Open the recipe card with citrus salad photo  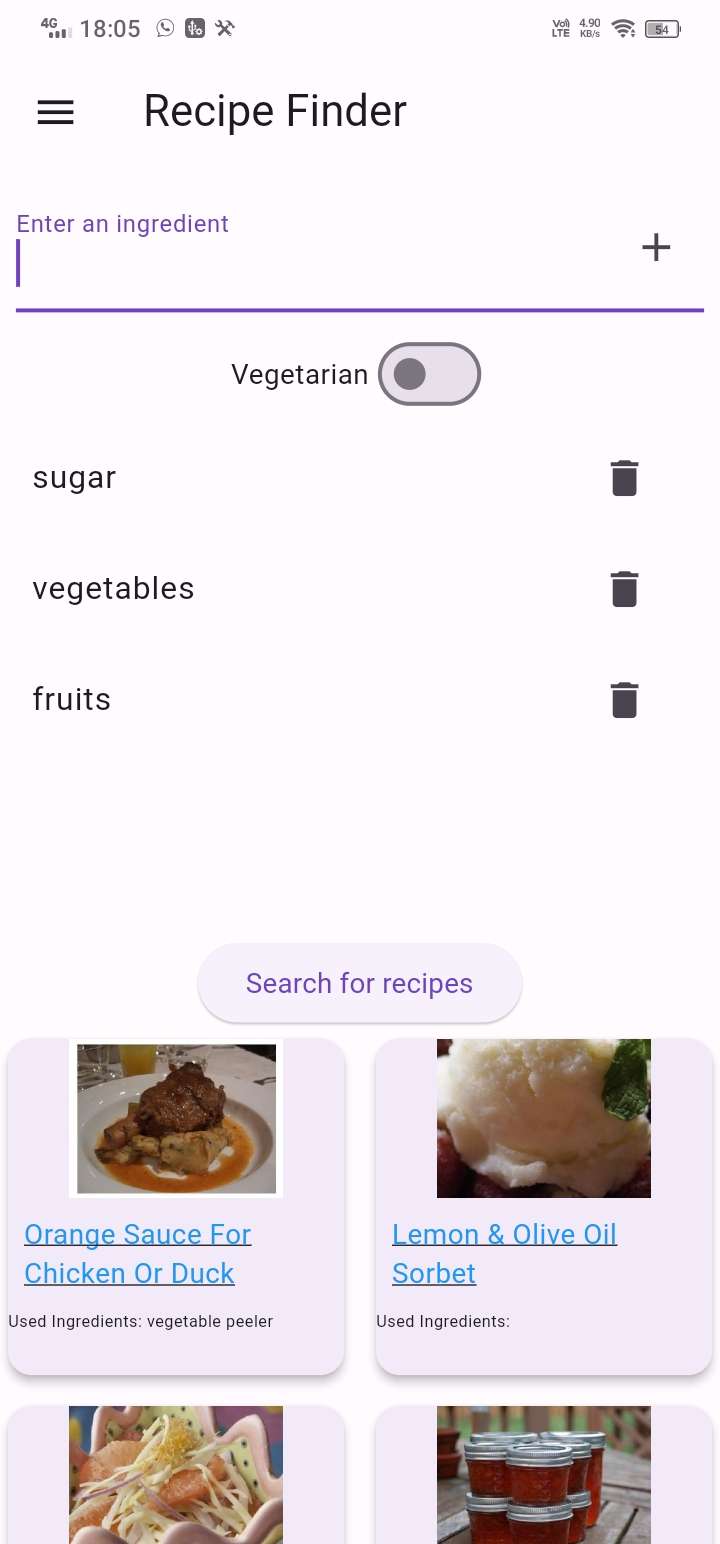click(x=176, y=1475)
